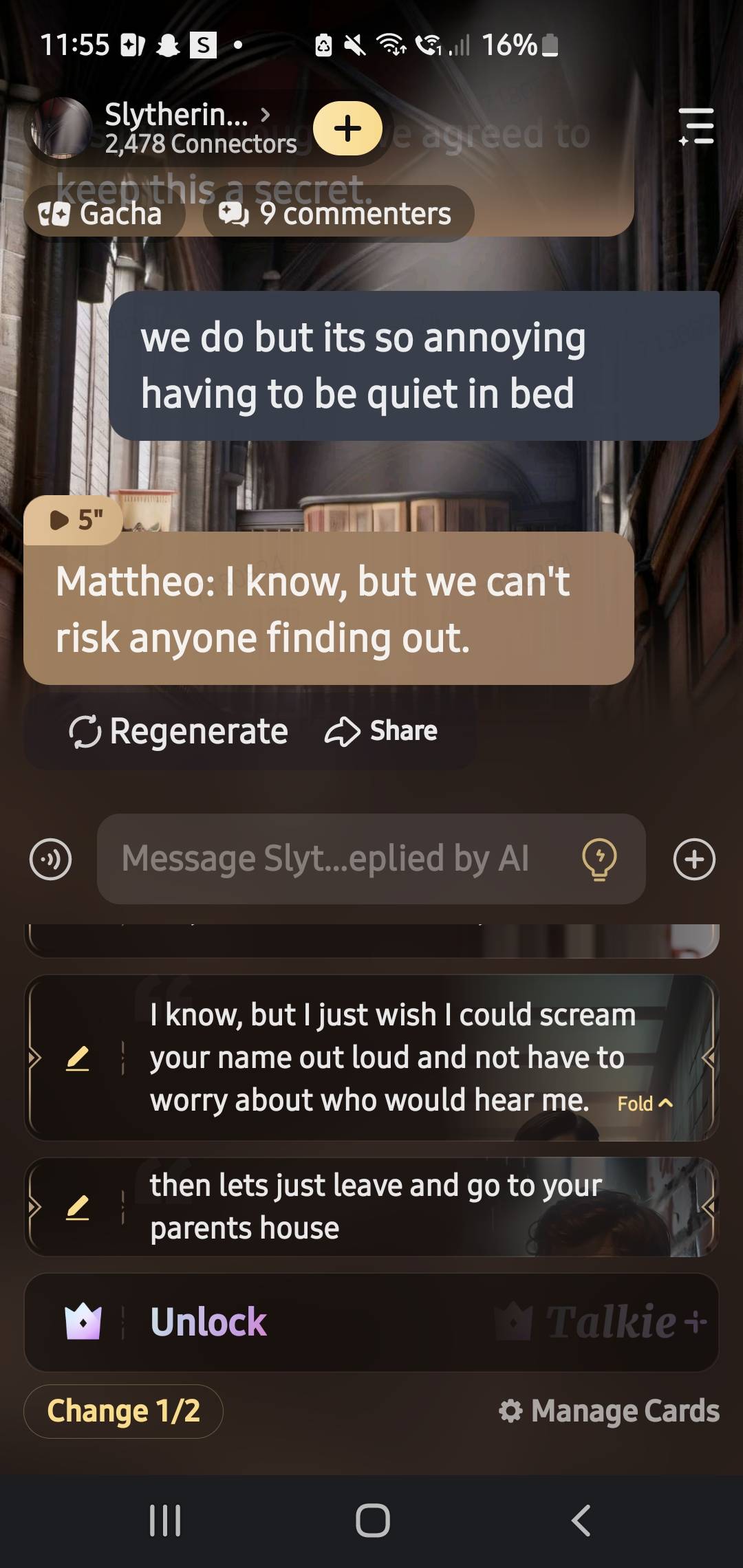Unlock more cards with Talkie+
Image resolution: width=743 pixels, height=1568 pixels.
point(371,1322)
